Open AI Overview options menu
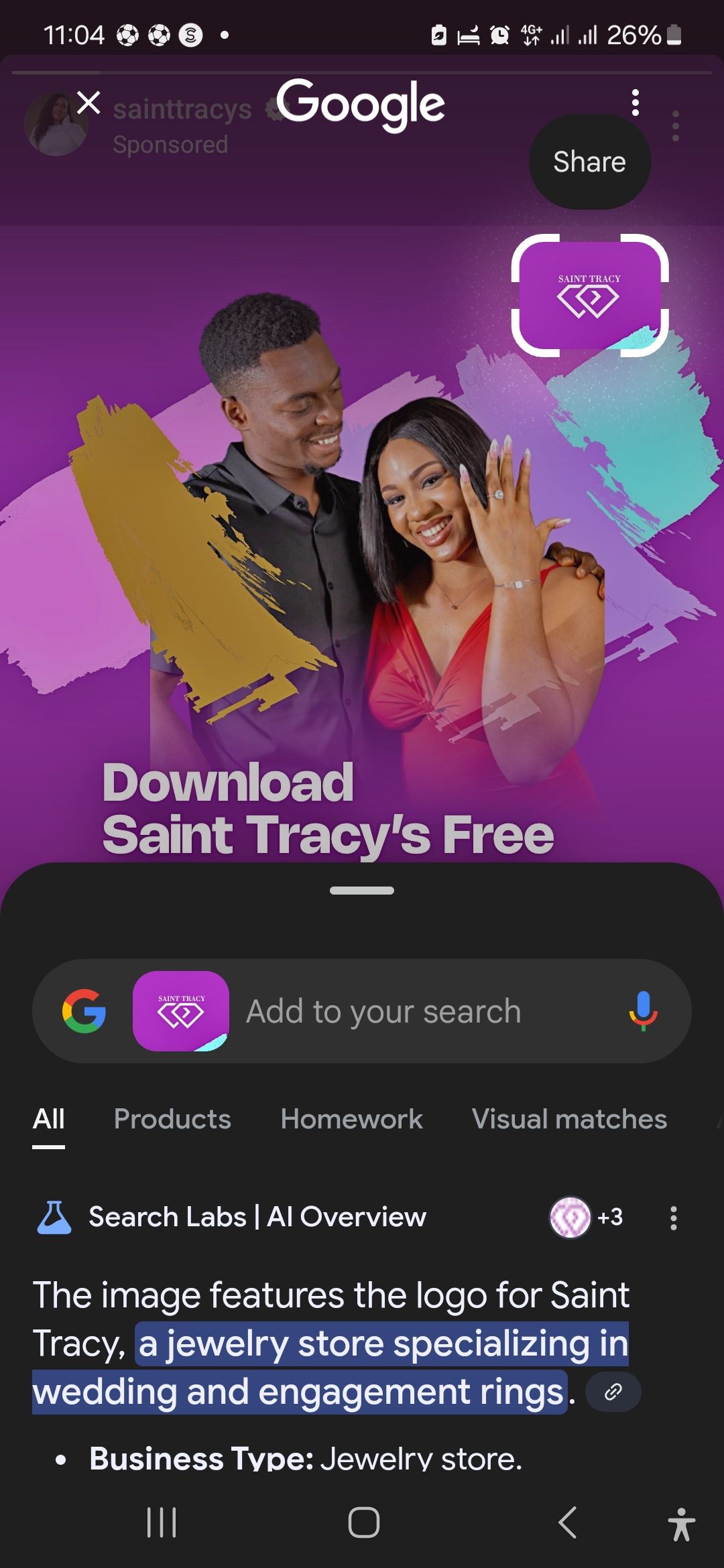This screenshot has width=724, height=1568. click(673, 1218)
